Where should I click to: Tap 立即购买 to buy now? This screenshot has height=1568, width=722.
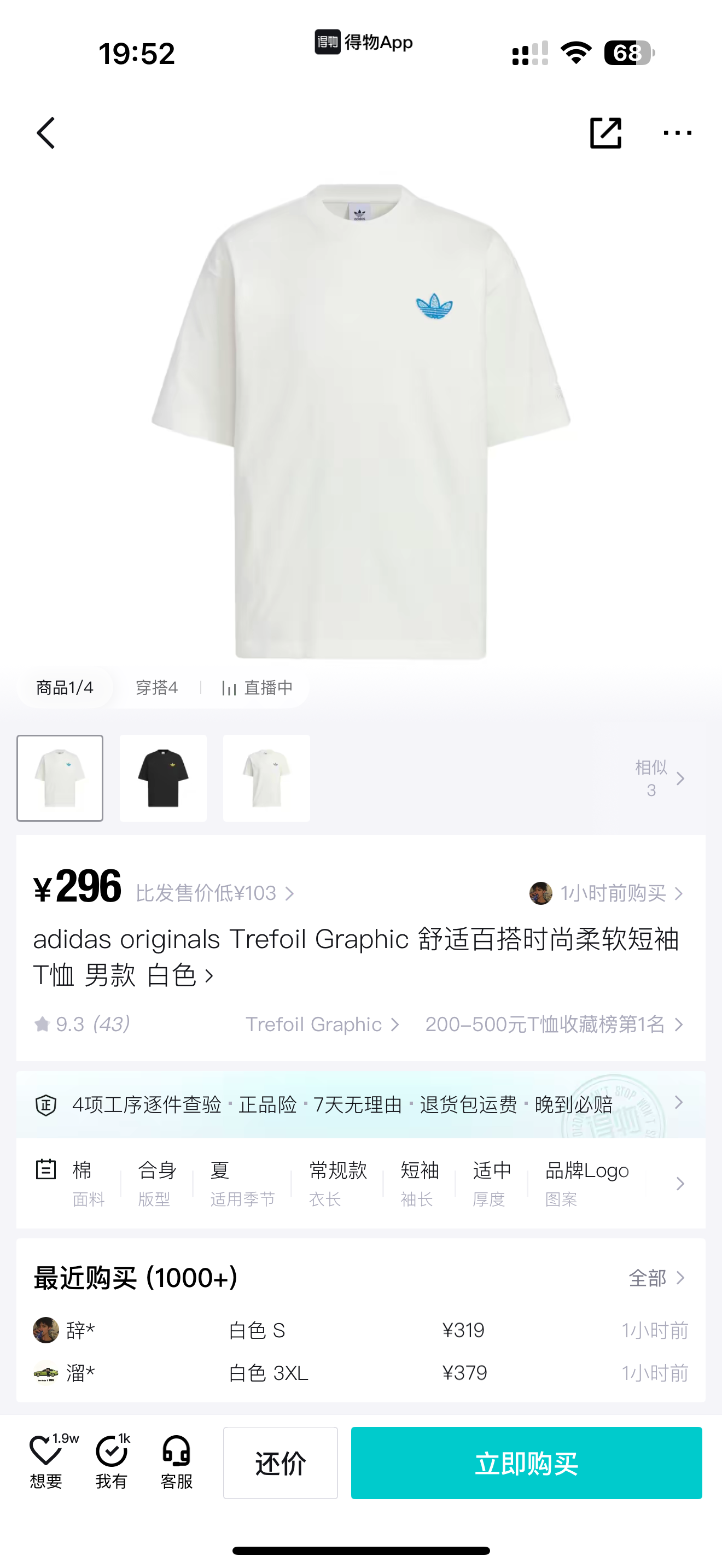point(526,1462)
